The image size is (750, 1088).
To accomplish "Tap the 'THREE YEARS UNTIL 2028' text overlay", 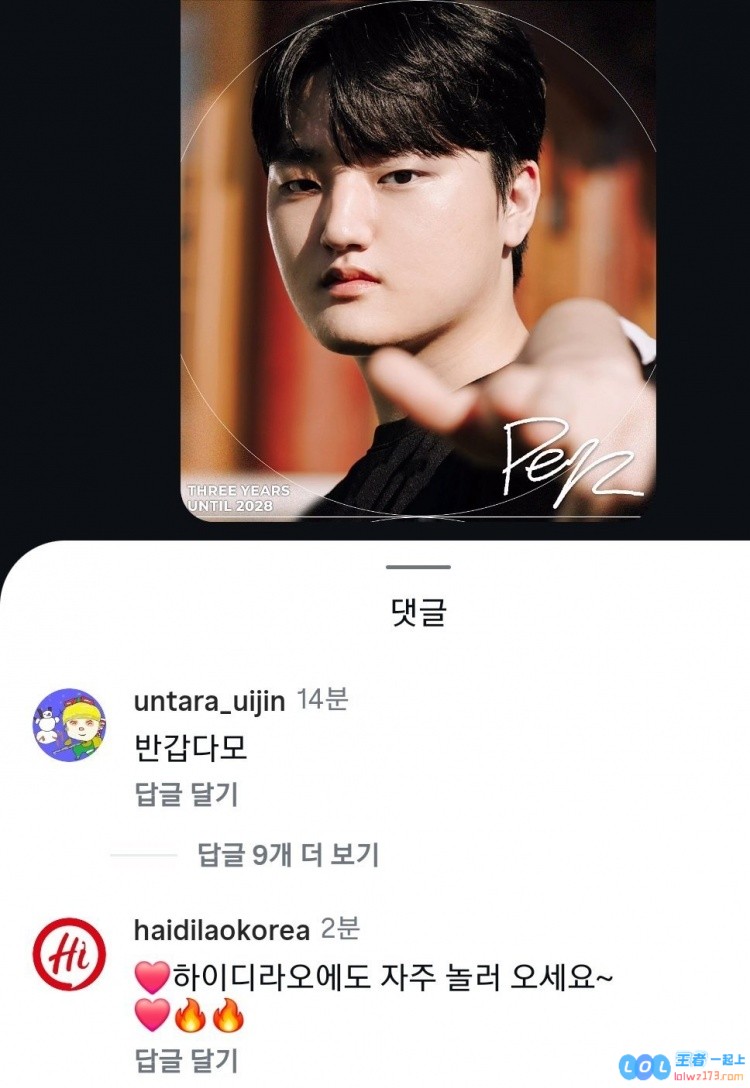I will [238, 498].
